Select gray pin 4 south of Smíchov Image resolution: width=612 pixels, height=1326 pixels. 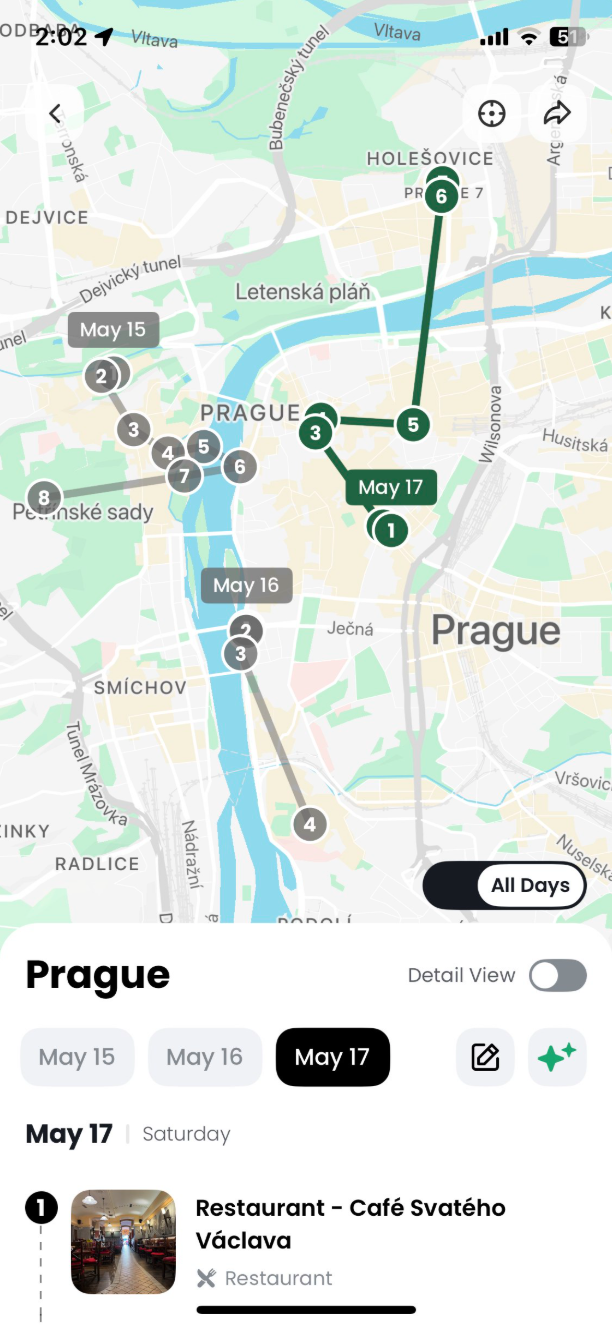coord(310,825)
